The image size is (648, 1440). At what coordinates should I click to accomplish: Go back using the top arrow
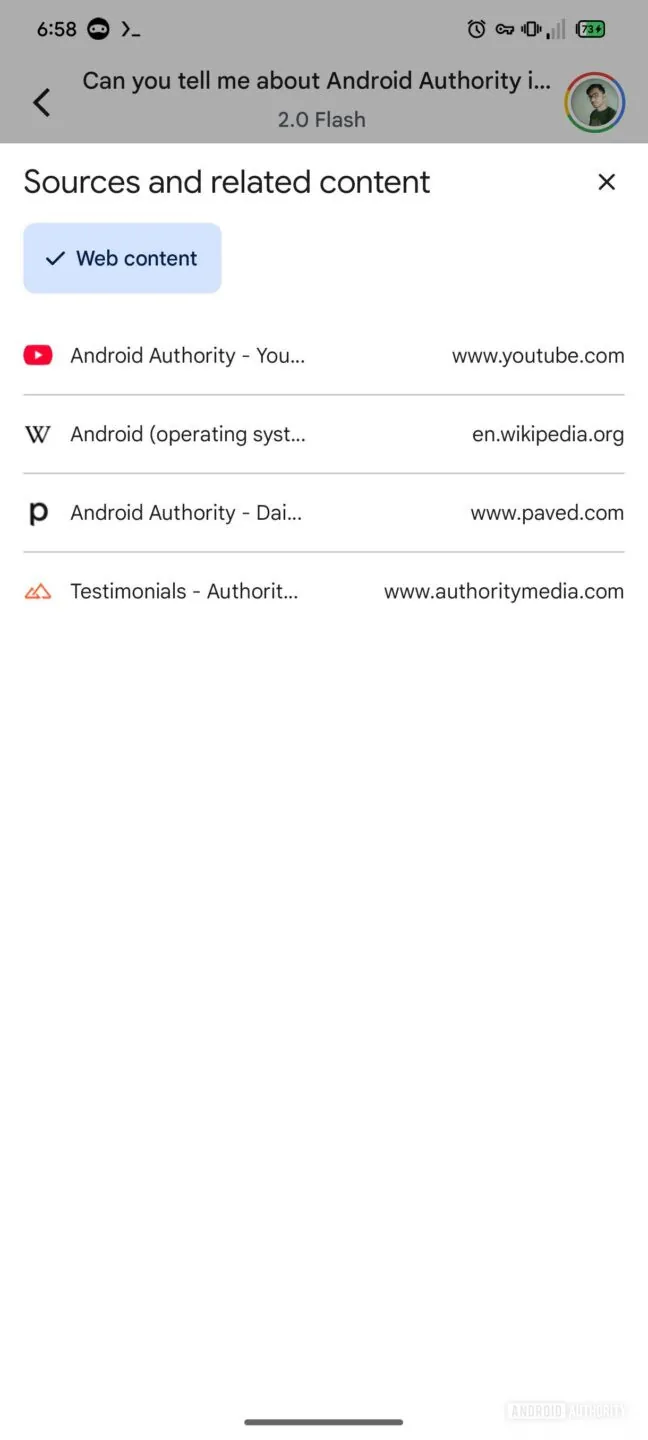(x=41, y=102)
